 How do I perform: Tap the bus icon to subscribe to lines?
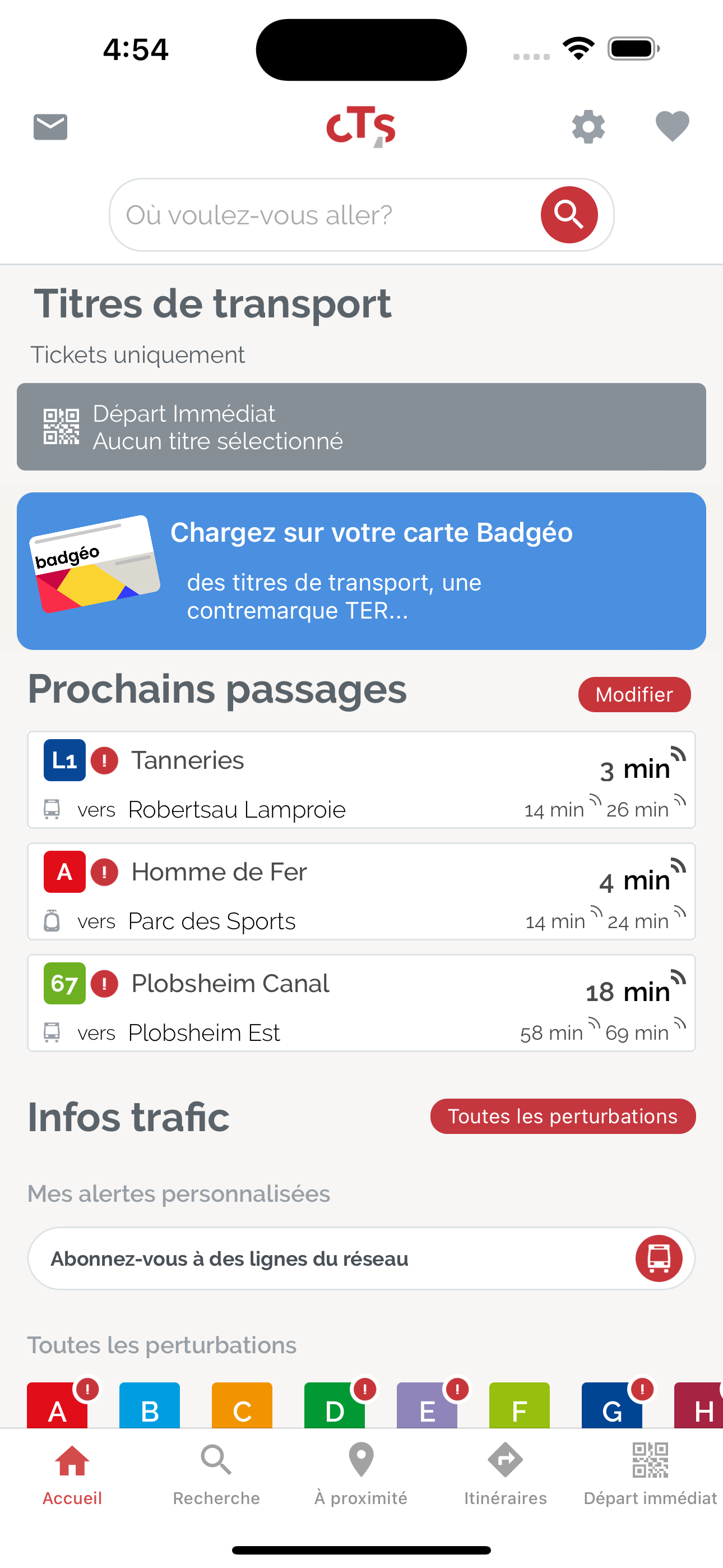[659, 1258]
